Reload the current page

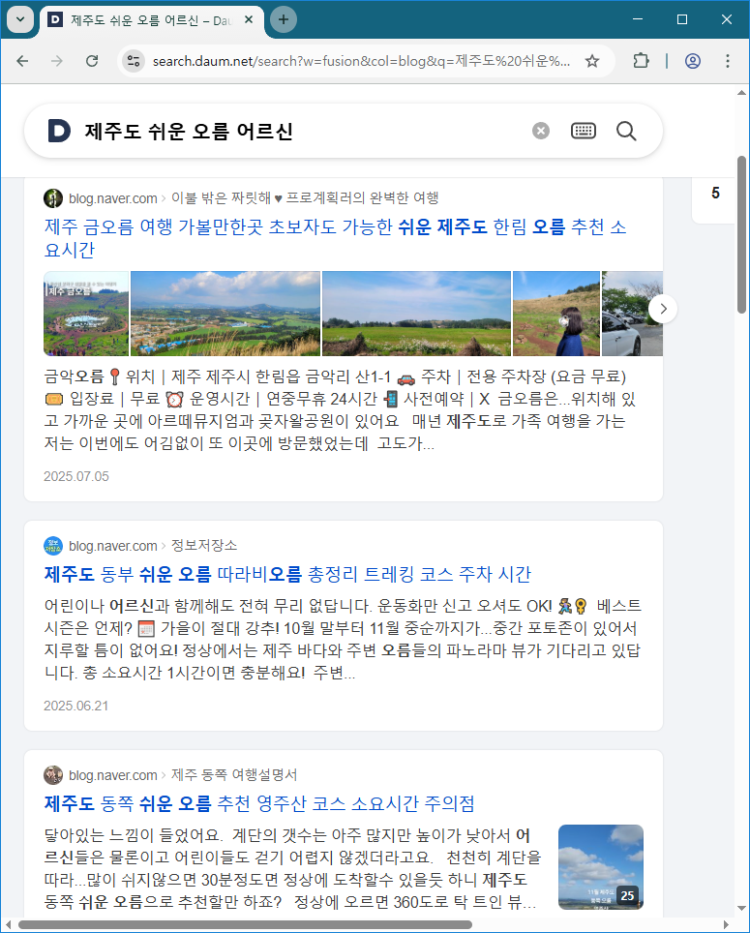click(x=92, y=61)
